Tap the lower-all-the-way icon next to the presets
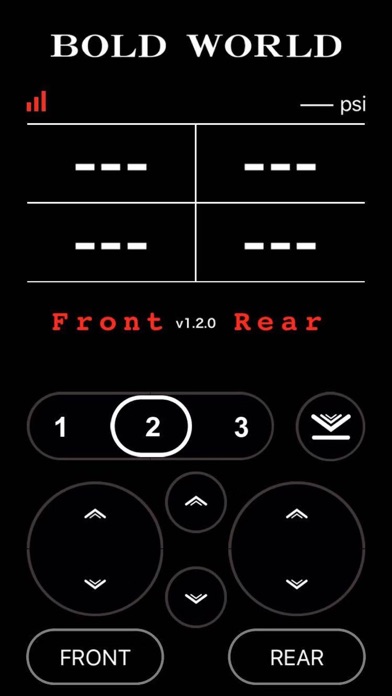This screenshot has width=392, height=696. coord(330,427)
